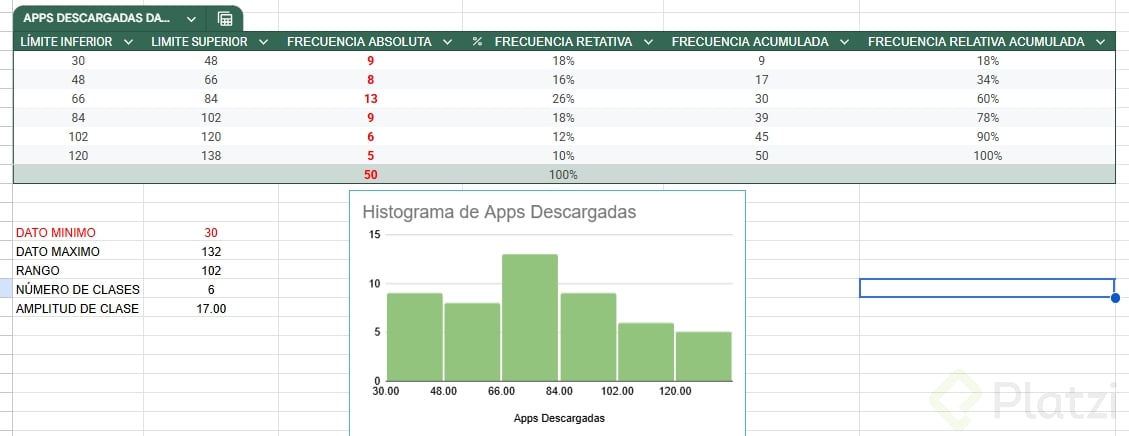Screen dimensions: 1129x436
Task: Open LIMITE SUPERIOR column dropdown
Action: [x=264, y=42]
